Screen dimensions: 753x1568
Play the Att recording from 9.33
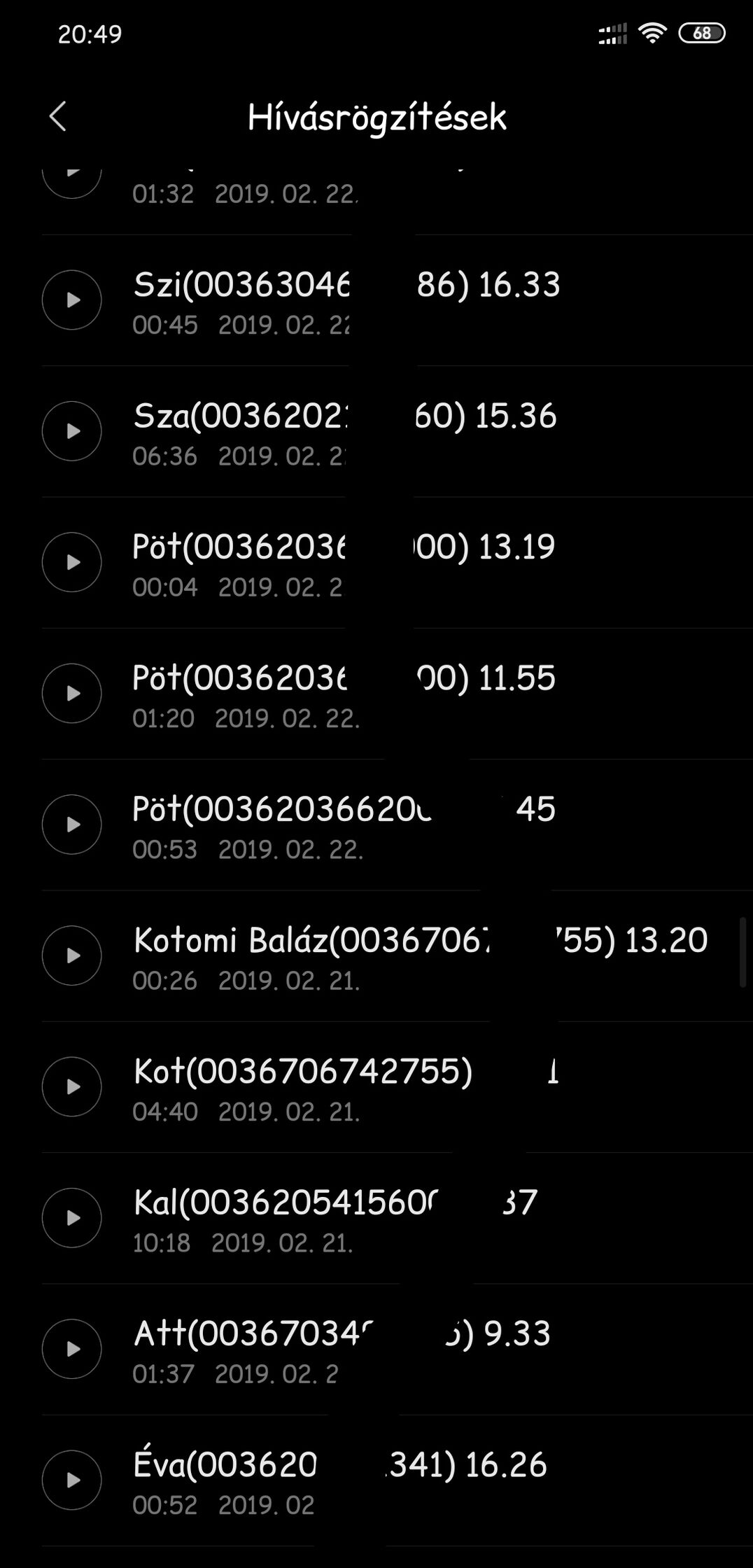(72, 1349)
